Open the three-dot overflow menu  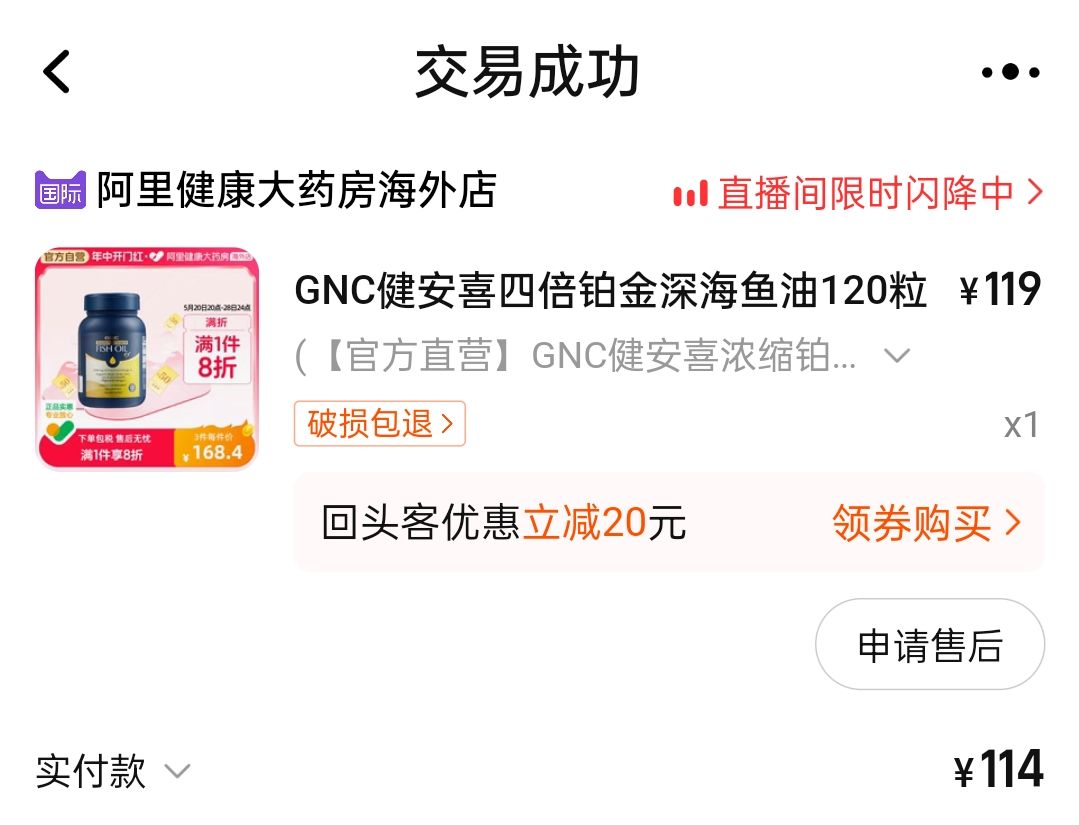point(1010,72)
